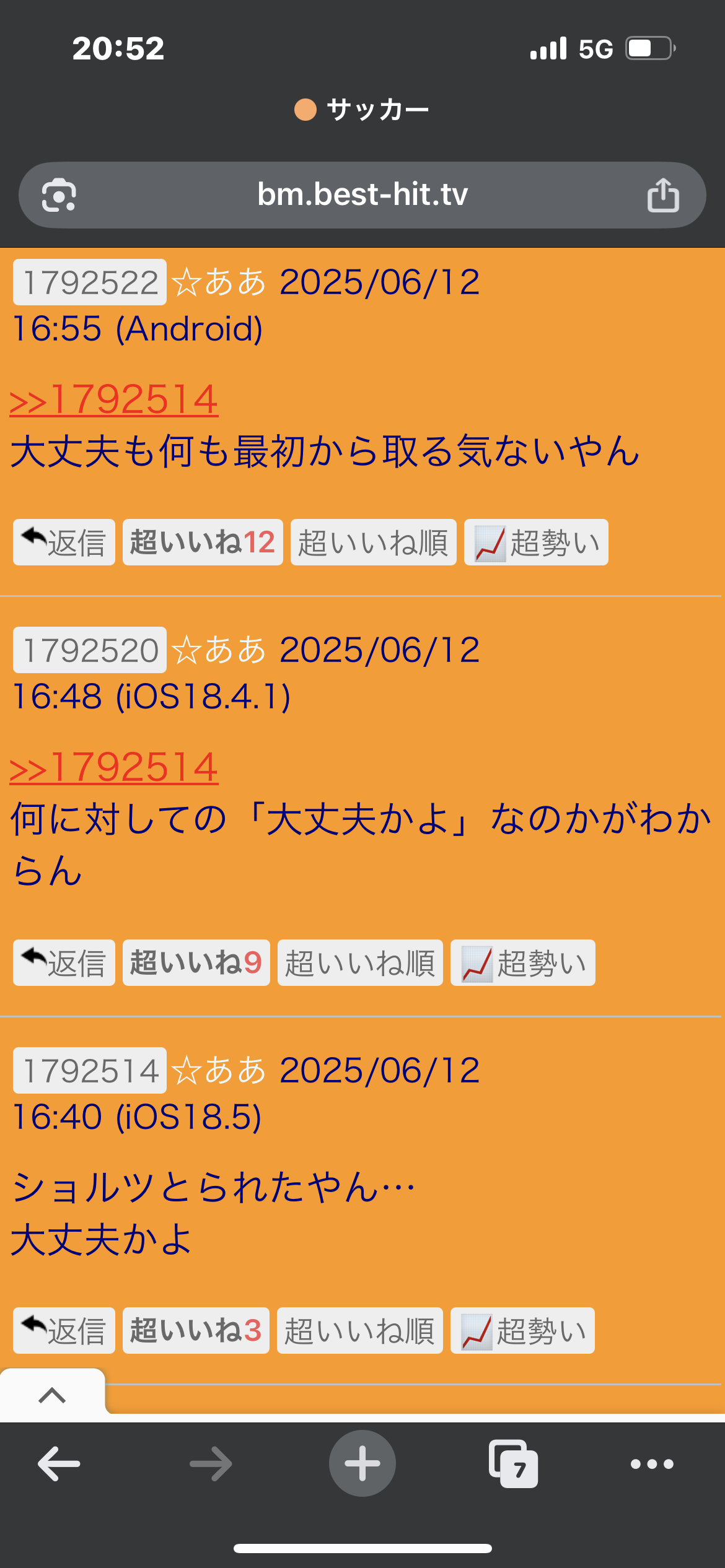
Task: Go back to the previous page
Action: pos(59,1464)
